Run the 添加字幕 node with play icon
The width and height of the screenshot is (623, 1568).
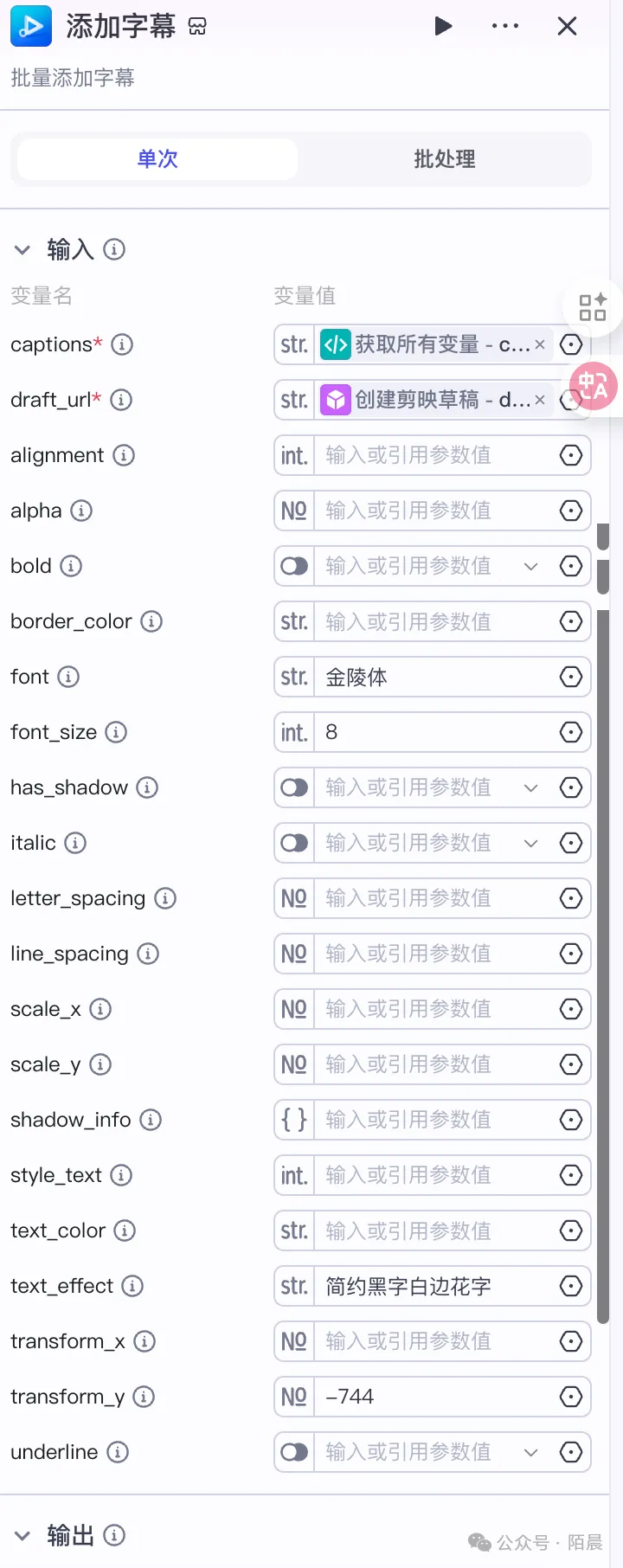(443, 26)
